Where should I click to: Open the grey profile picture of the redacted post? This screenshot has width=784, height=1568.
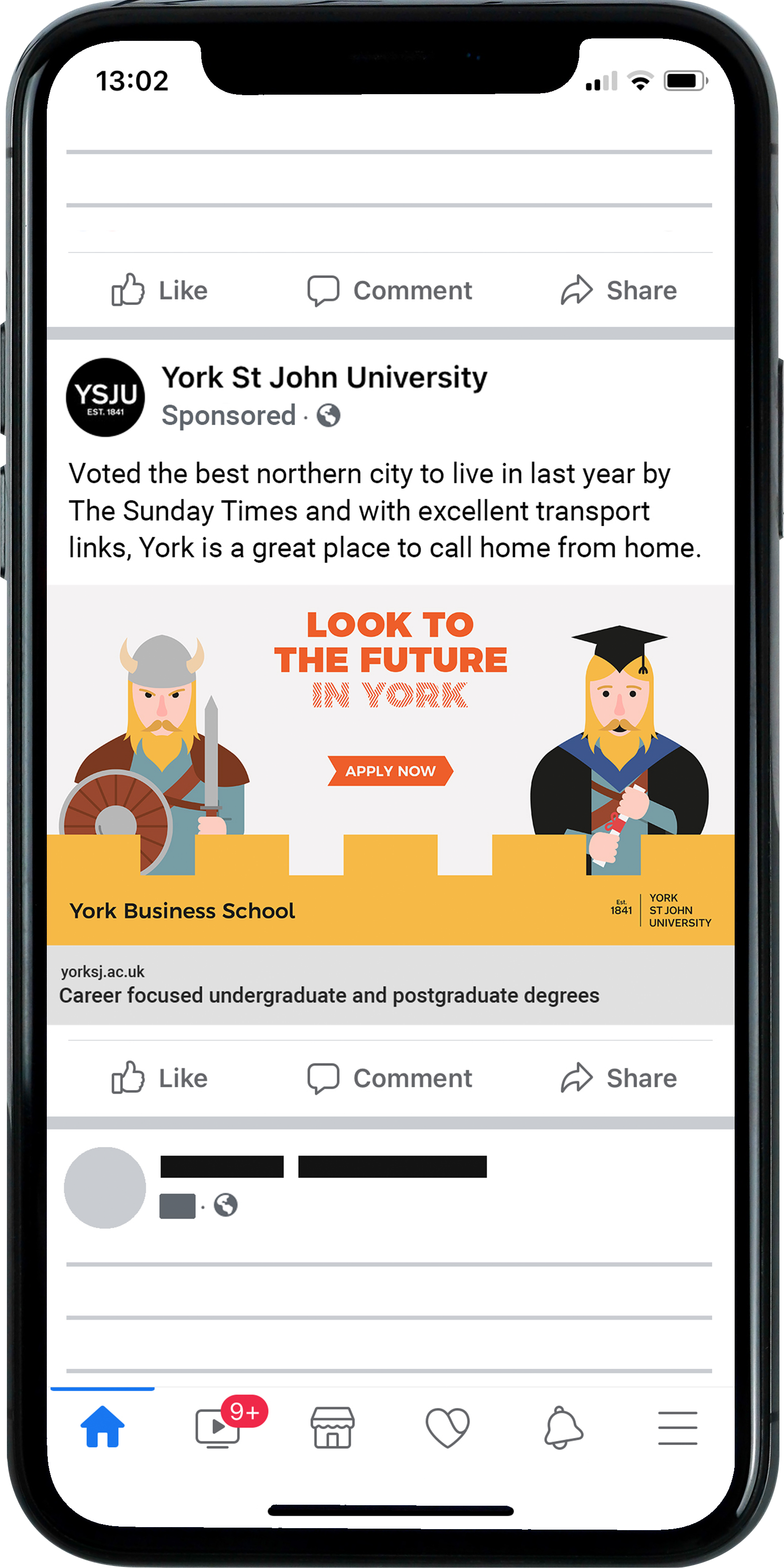[x=105, y=1187]
